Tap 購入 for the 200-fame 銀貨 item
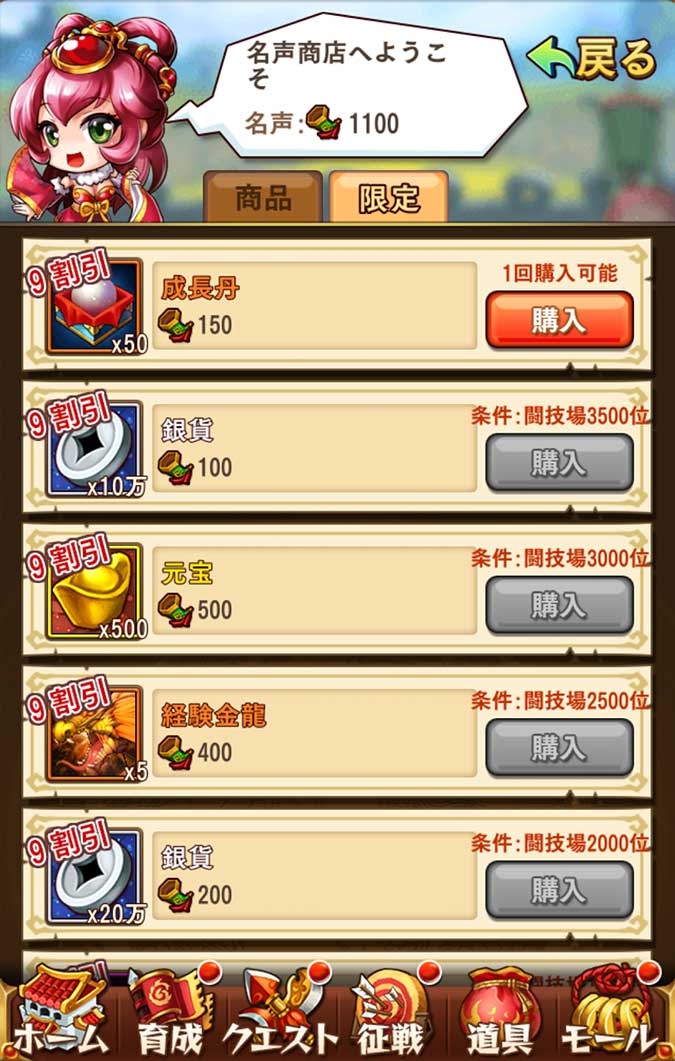This screenshot has height=1061, width=675. [559, 889]
